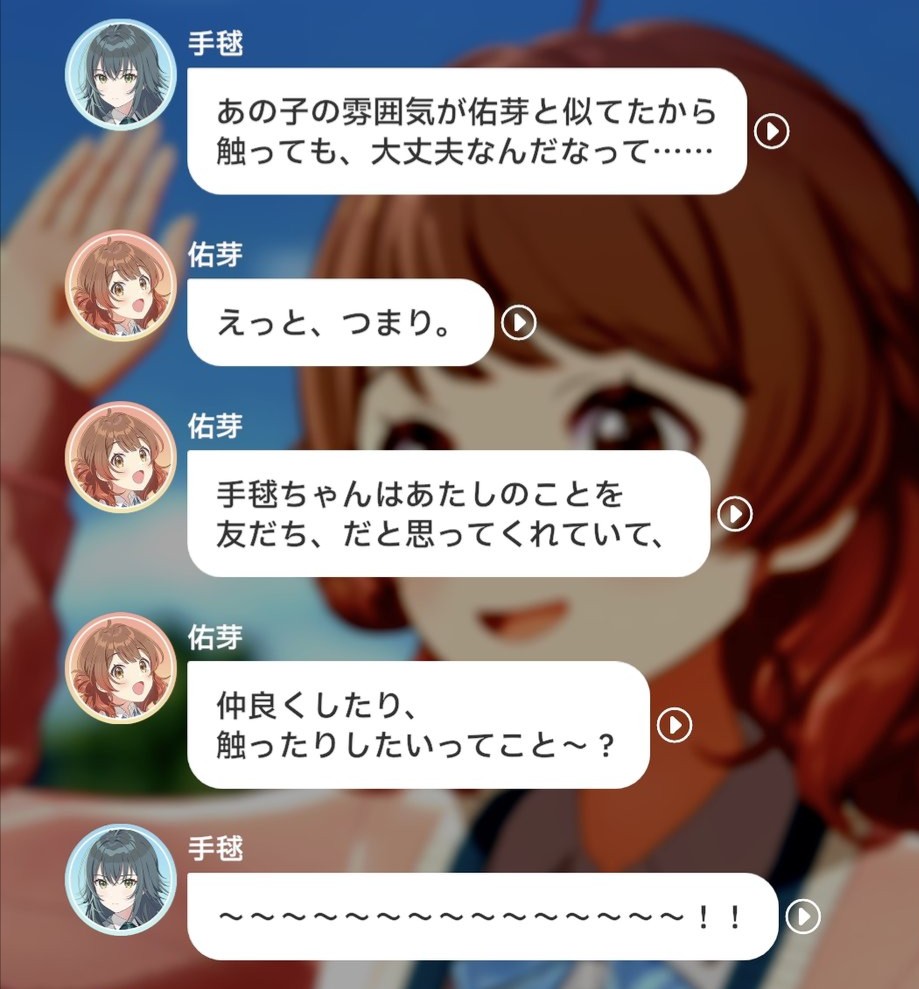
Task: Play voice for 佑芽's message えっと、つまり。
Action: (519, 323)
